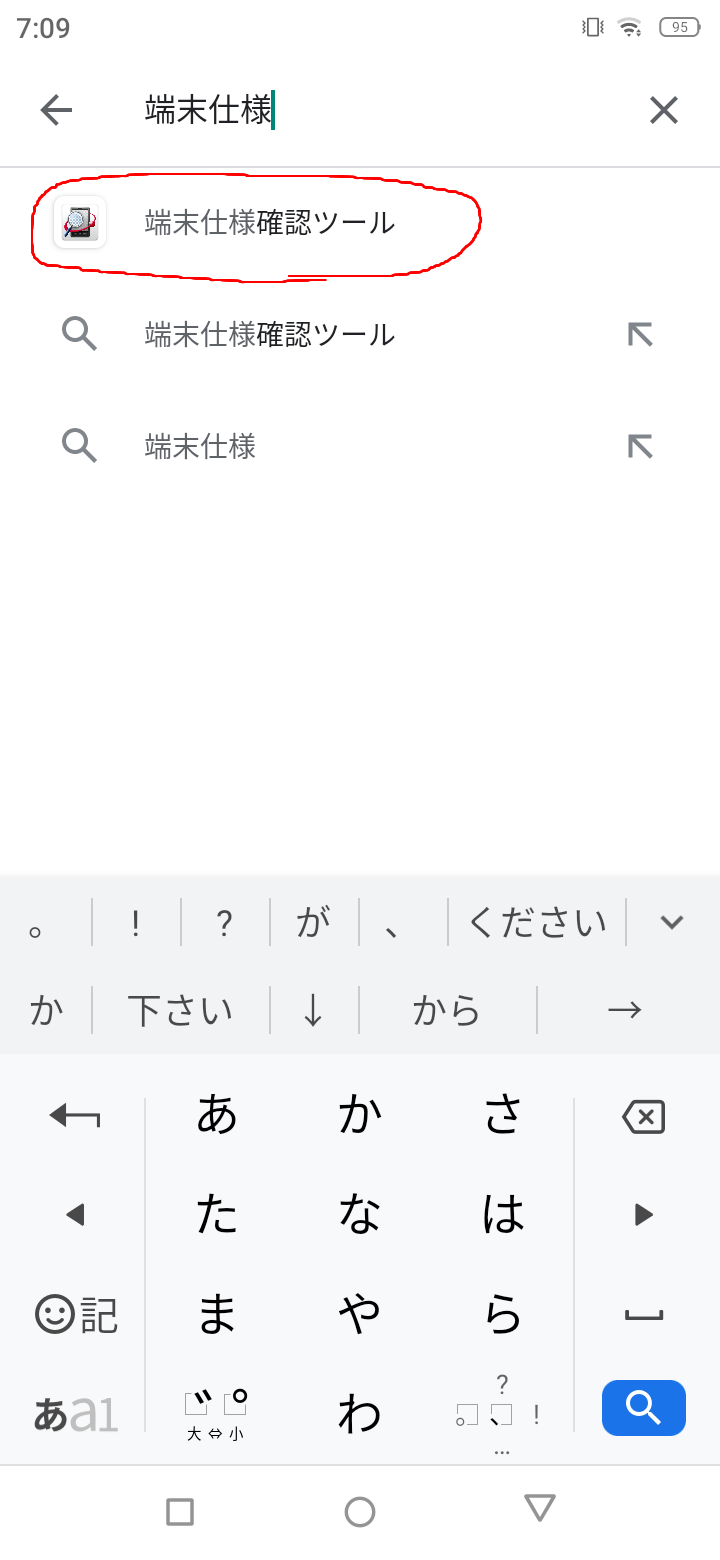
Task: Switch input mode with あa1 key
Action: [x=76, y=1412]
